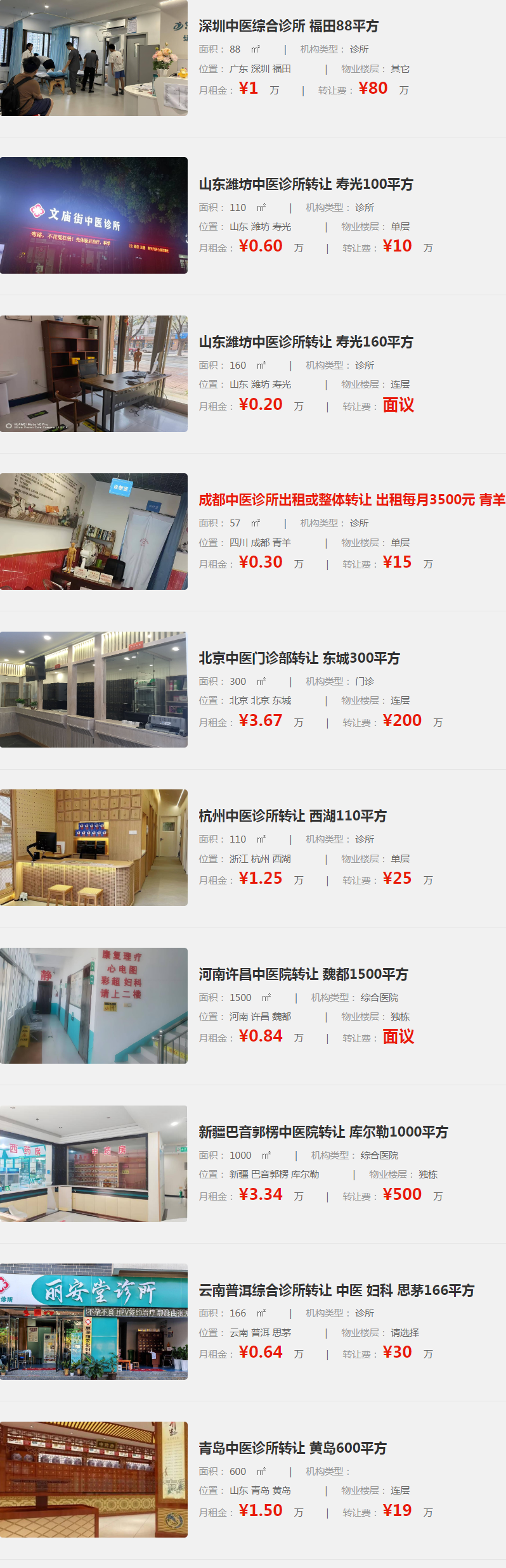Tap the 丽安堂诊所 storefront photo

[94, 1322]
